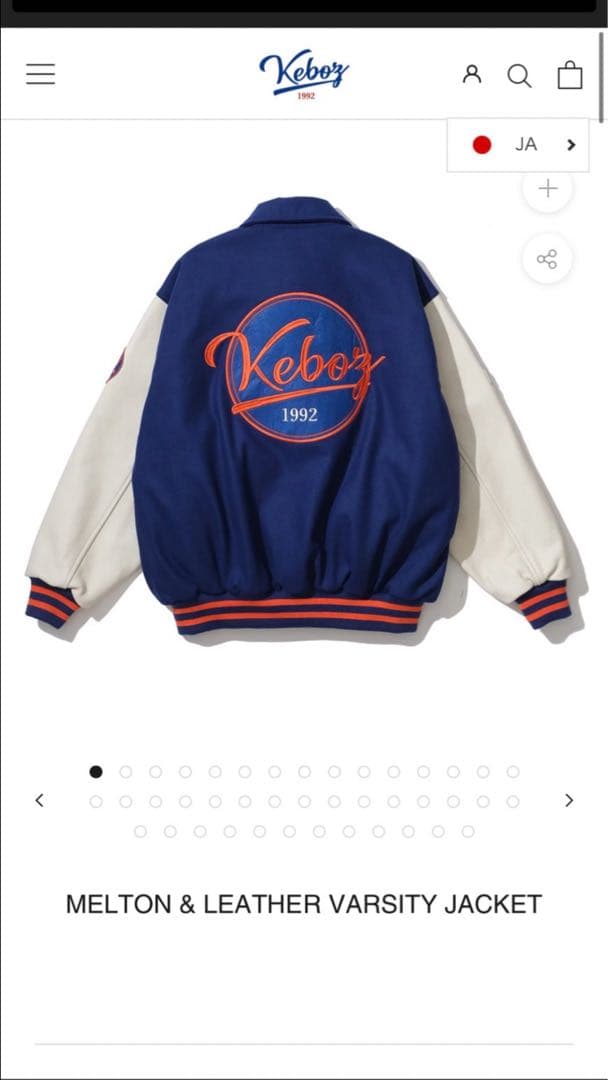
Task: Open the hamburger navigation menu
Action: pos(40,74)
